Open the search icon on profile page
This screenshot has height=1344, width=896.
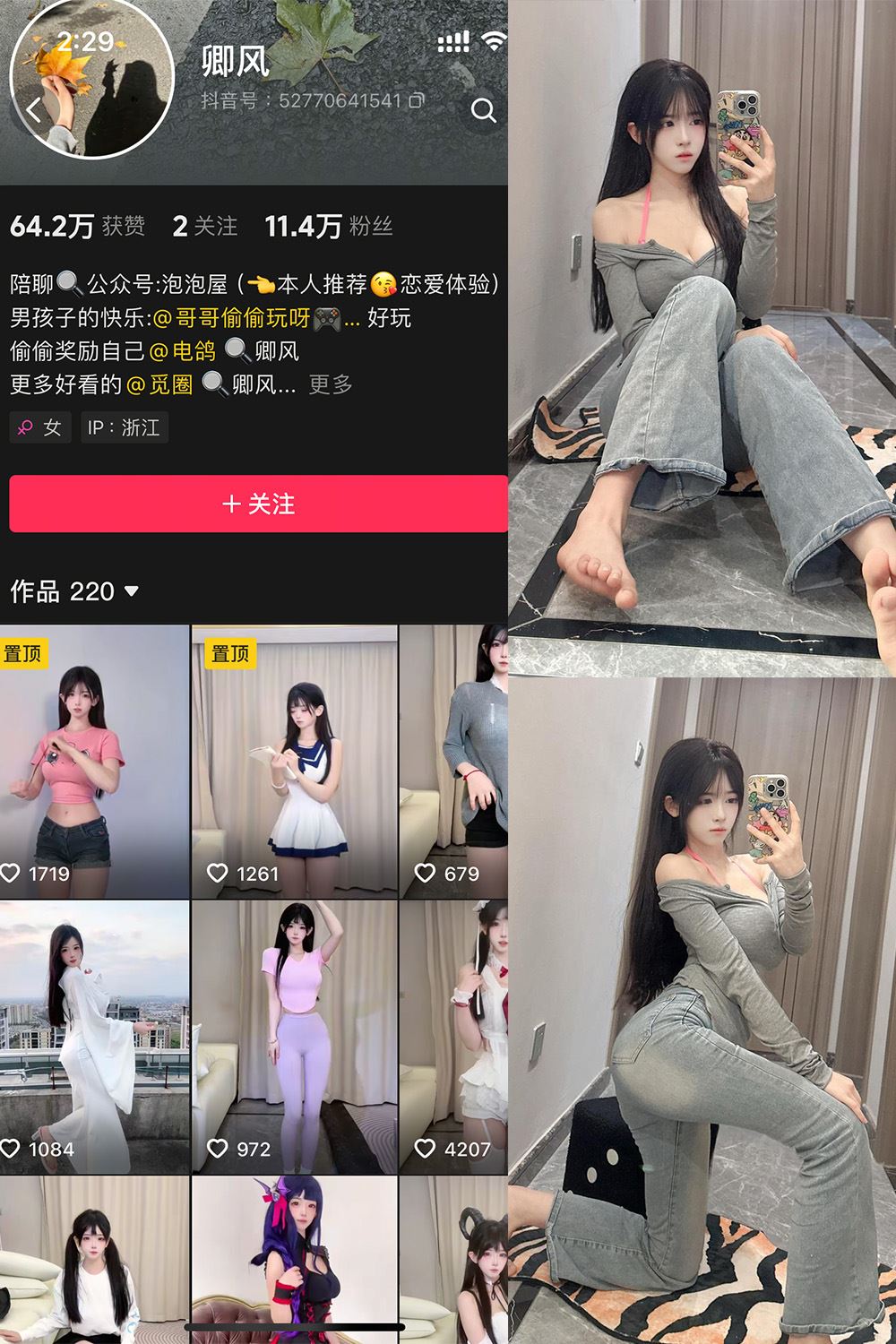click(484, 111)
